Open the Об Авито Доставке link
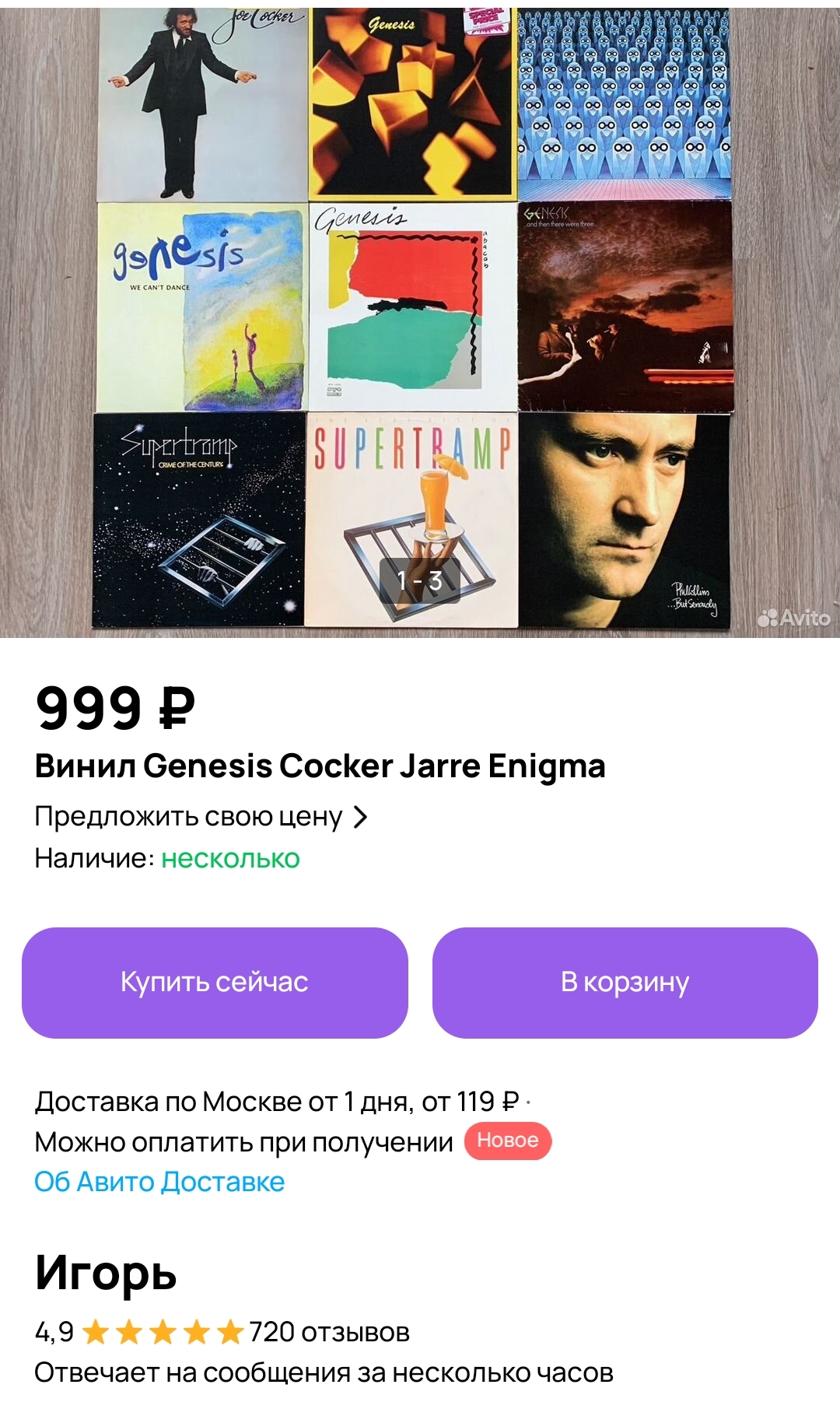This screenshot has width=840, height=1402. point(159,1182)
